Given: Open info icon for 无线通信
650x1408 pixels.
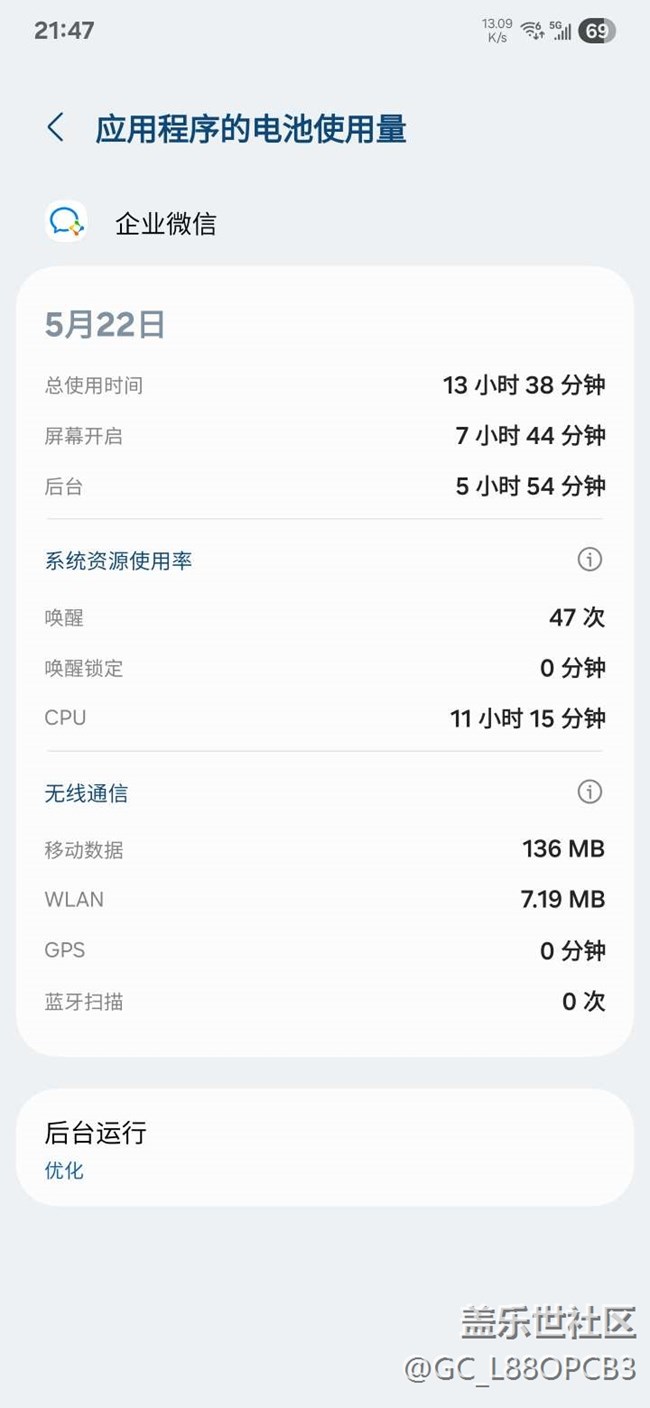Looking at the screenshot, I should click(590, 792).
